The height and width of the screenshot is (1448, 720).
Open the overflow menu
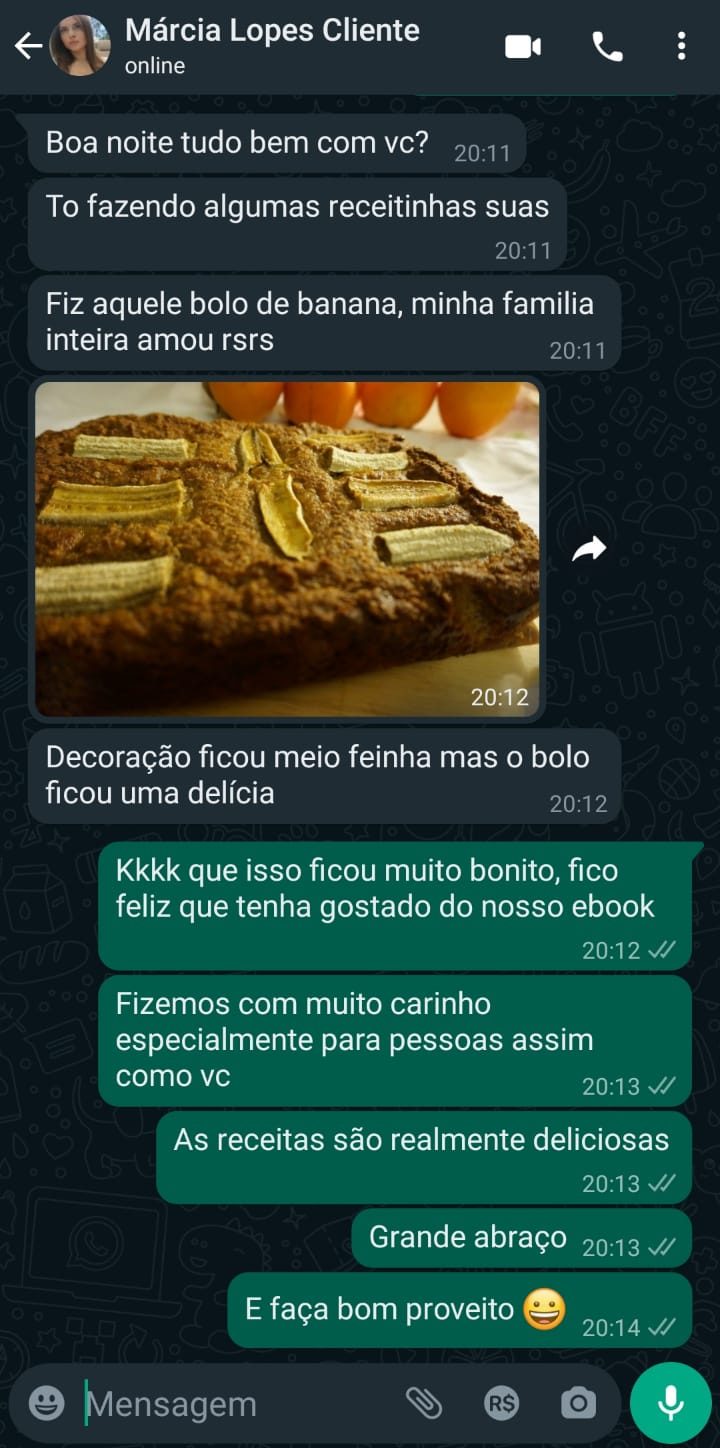pos(681,46)
